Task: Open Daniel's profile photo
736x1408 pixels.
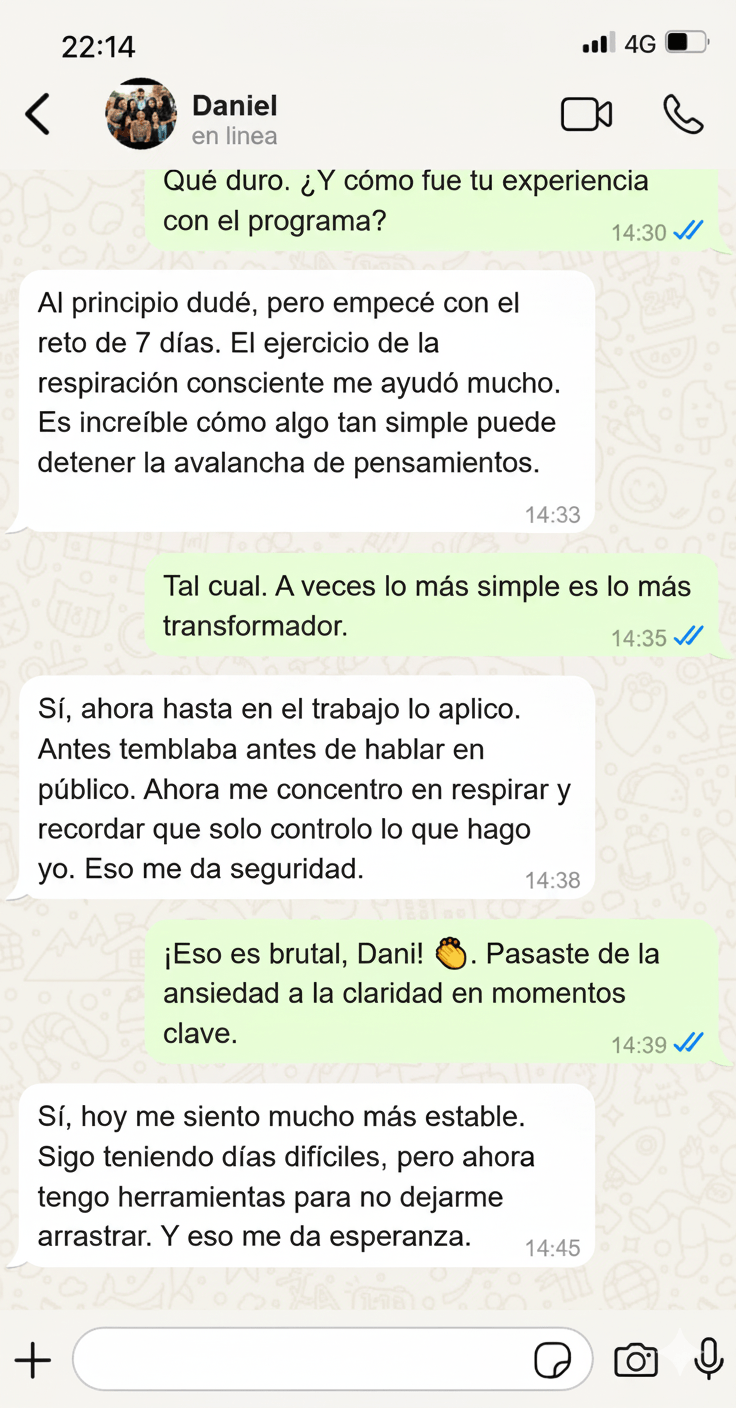Action: pos(141,114)
